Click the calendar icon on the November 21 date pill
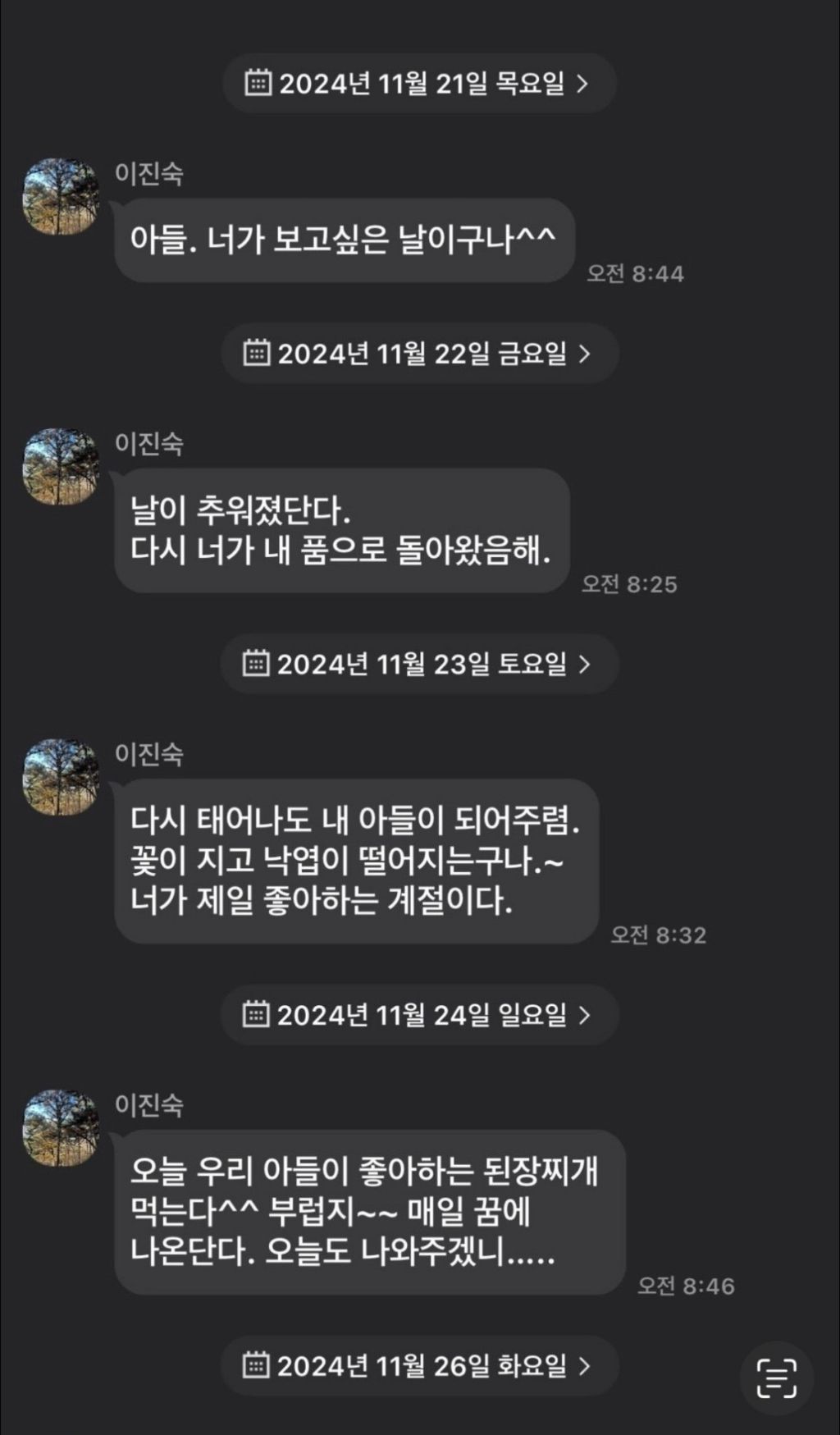Screen dimensions: 840x1435 259,83
